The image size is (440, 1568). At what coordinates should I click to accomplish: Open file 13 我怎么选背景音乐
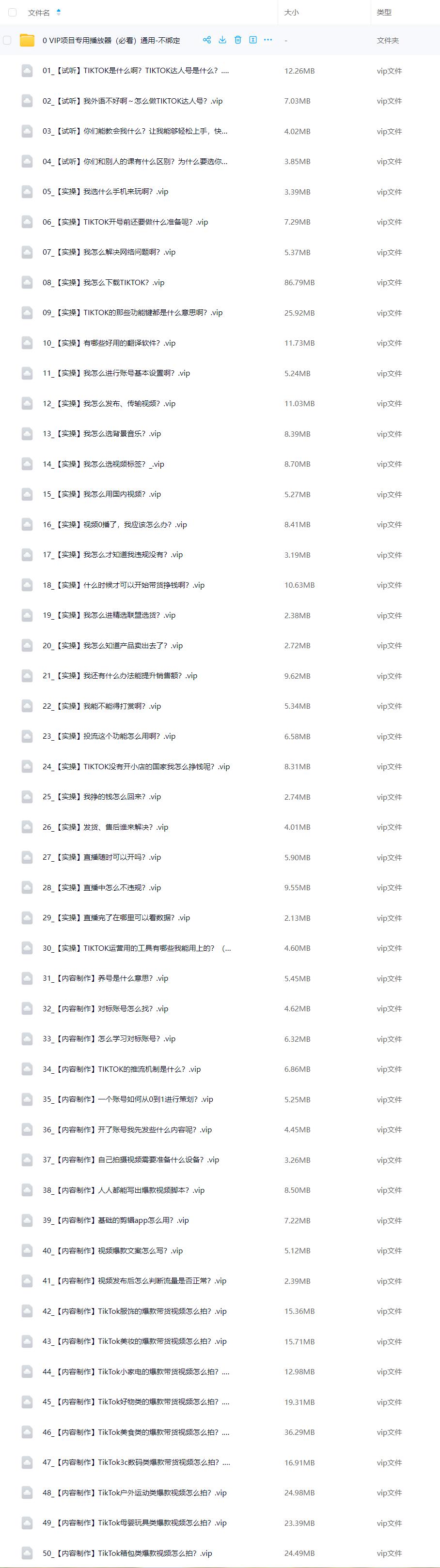(x=101, y=433)
